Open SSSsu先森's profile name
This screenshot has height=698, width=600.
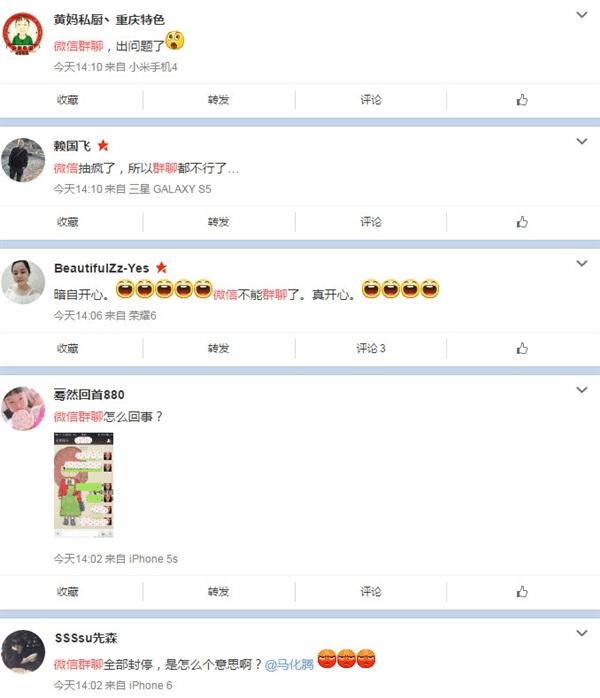[85, 639]
